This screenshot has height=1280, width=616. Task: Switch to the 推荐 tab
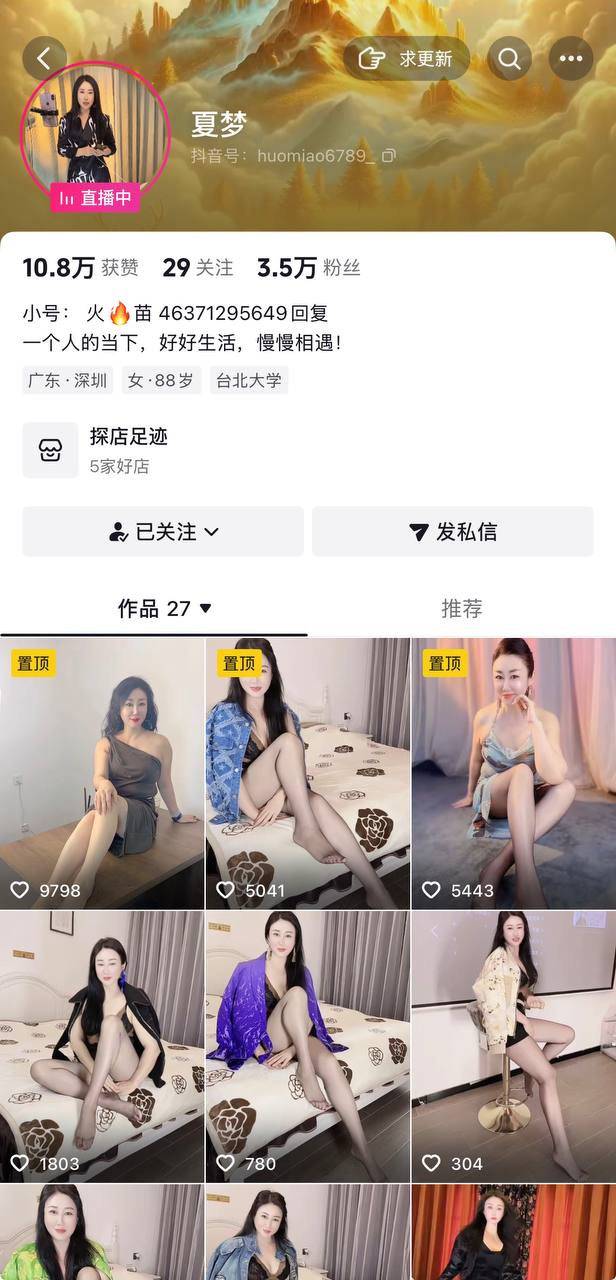point(461,608)
